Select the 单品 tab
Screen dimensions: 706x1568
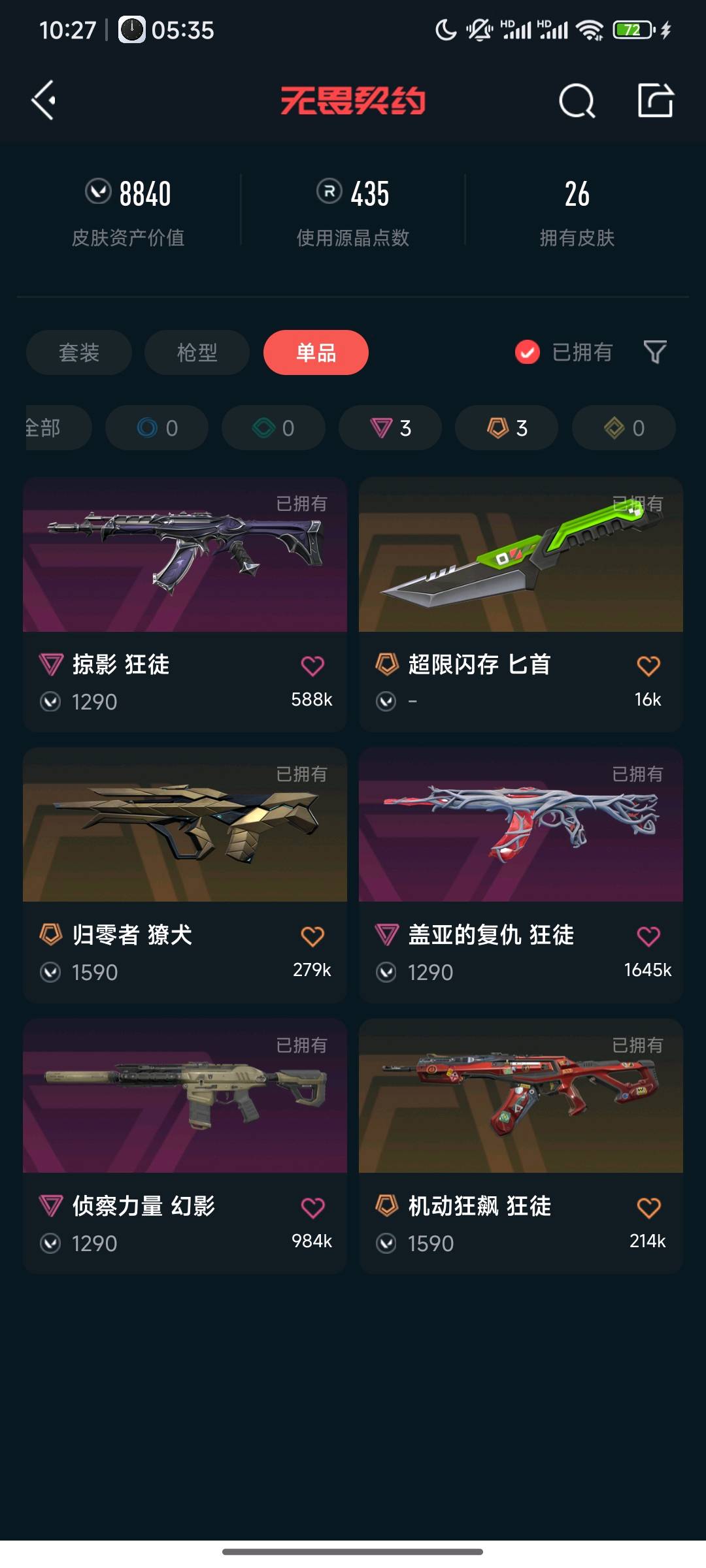316,353
